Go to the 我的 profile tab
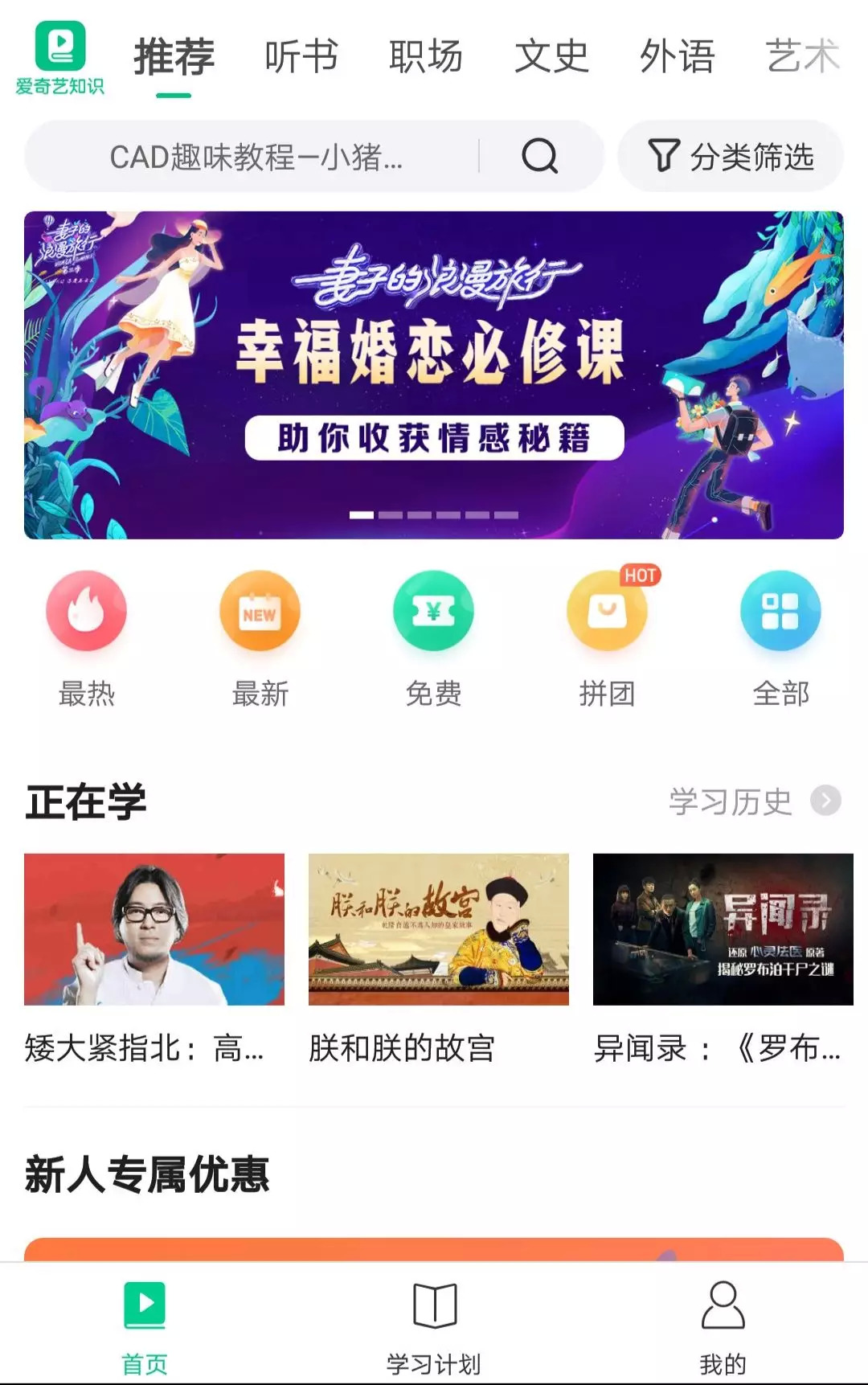The height and width of the screenshot is (1385, 868). tap(723, 1326)
